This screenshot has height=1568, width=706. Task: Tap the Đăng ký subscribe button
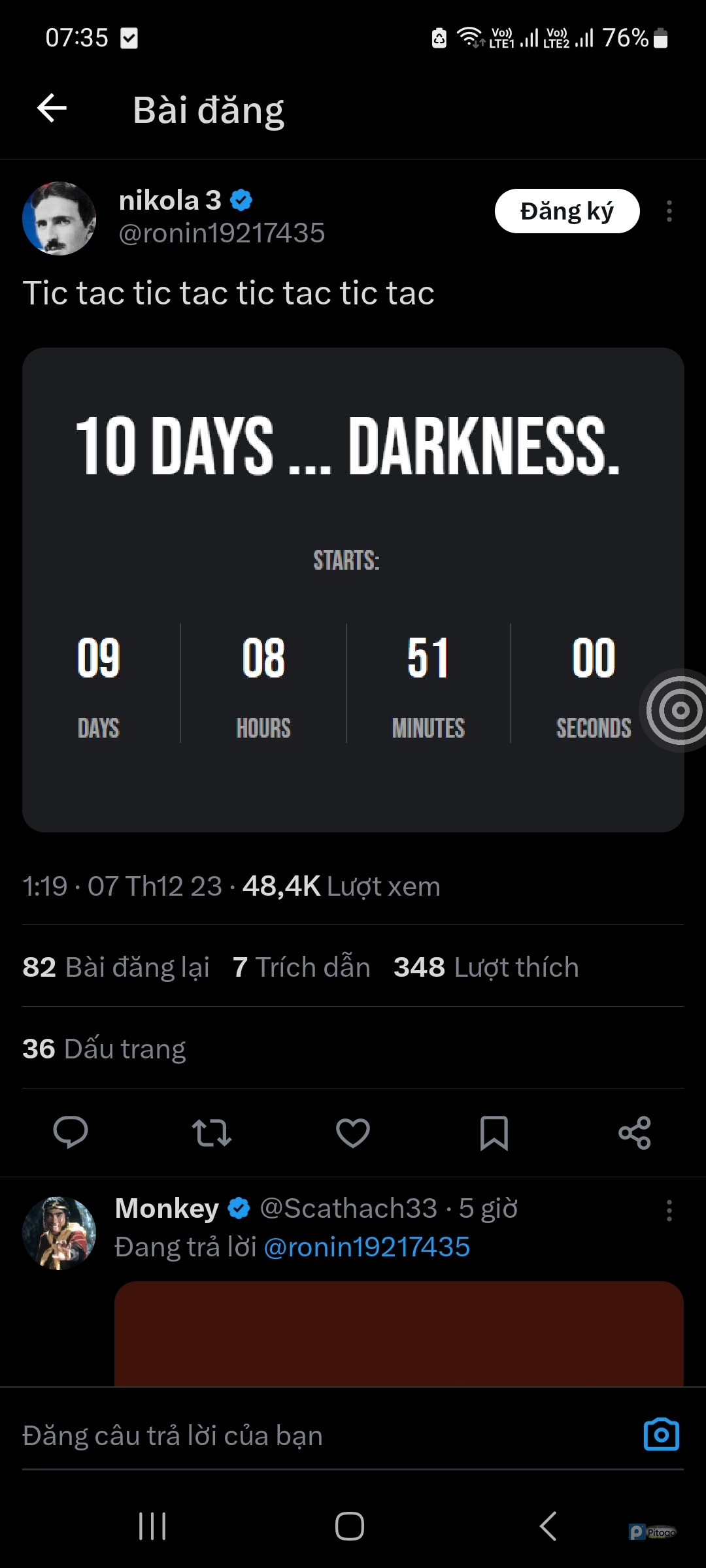pos(567,211)
